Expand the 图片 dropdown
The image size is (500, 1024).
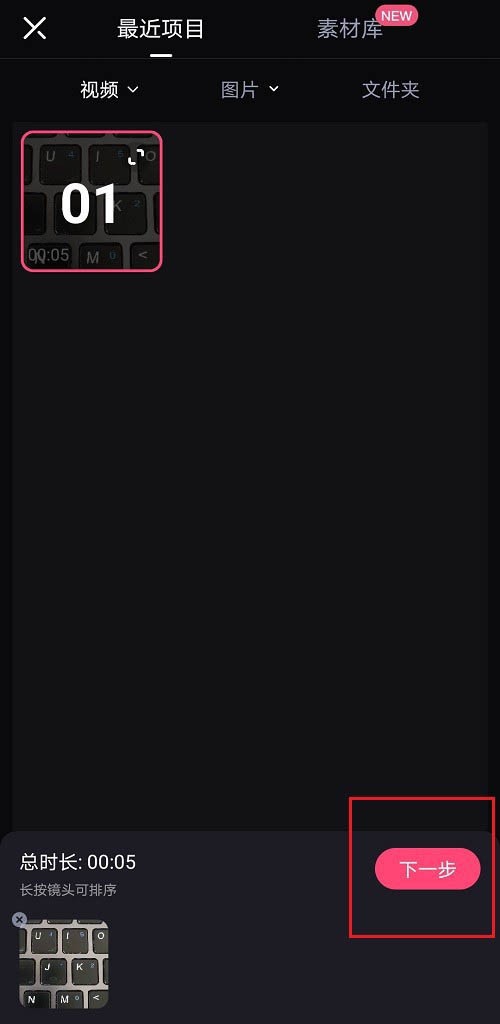(x=250, y=89)
